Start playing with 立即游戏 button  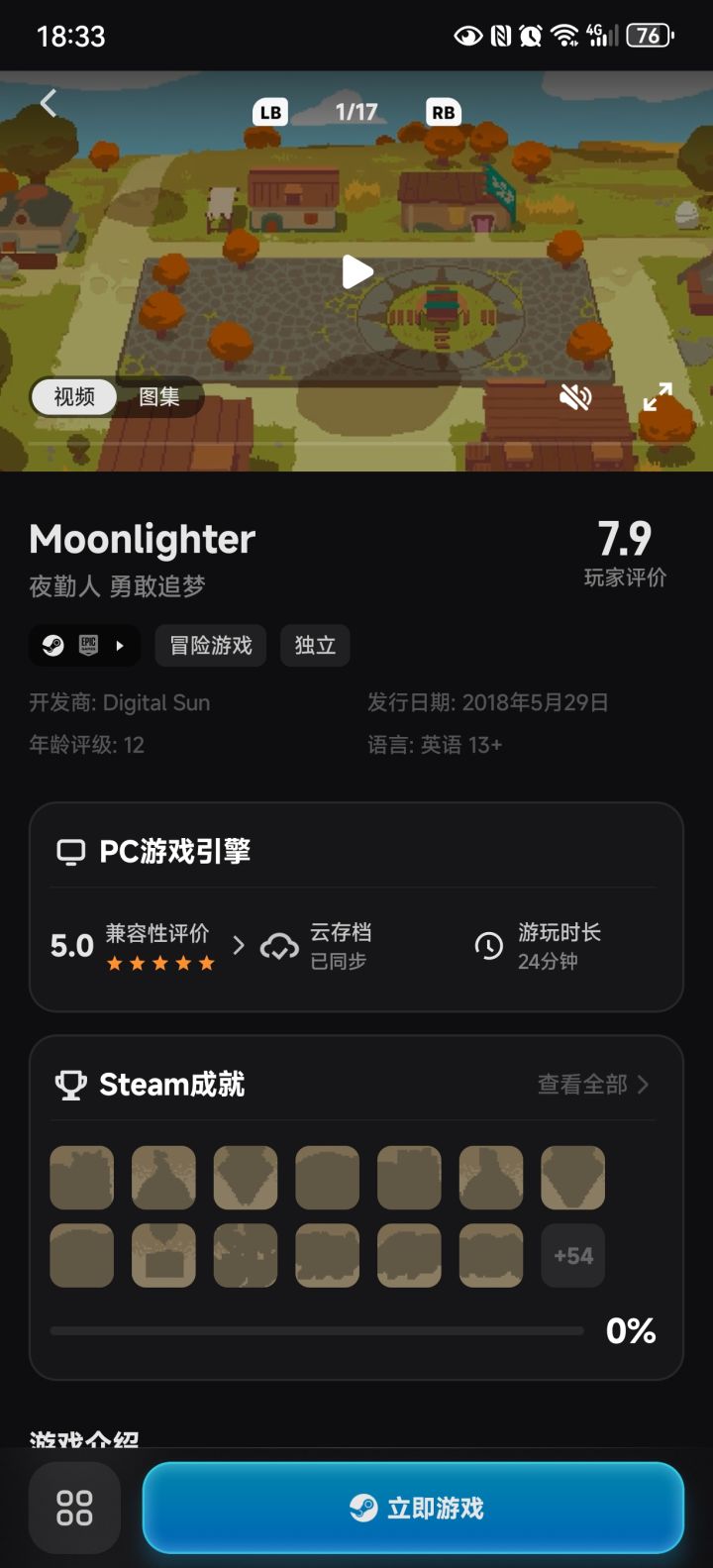(414, 1508)
